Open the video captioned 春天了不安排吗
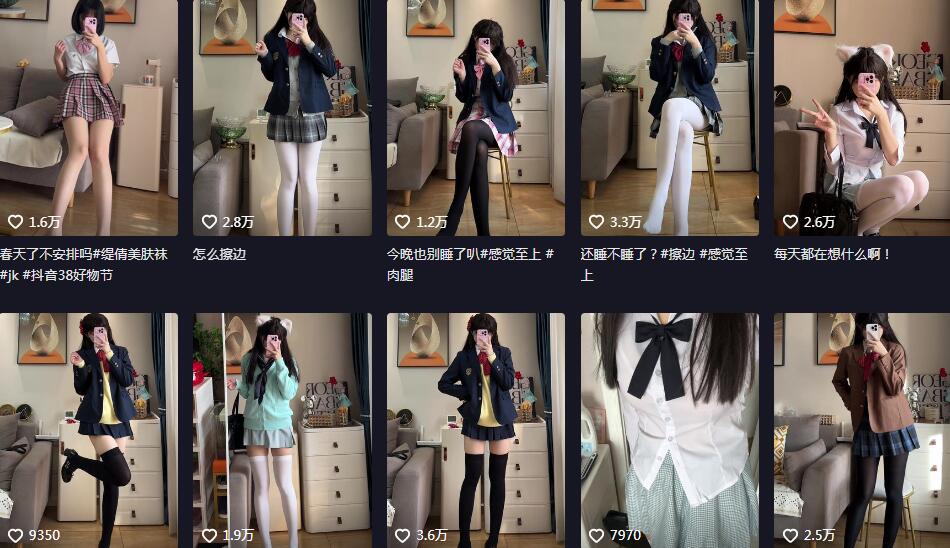Image resolution: width=950 pixels, height=548 pixels. pos(88,118)
